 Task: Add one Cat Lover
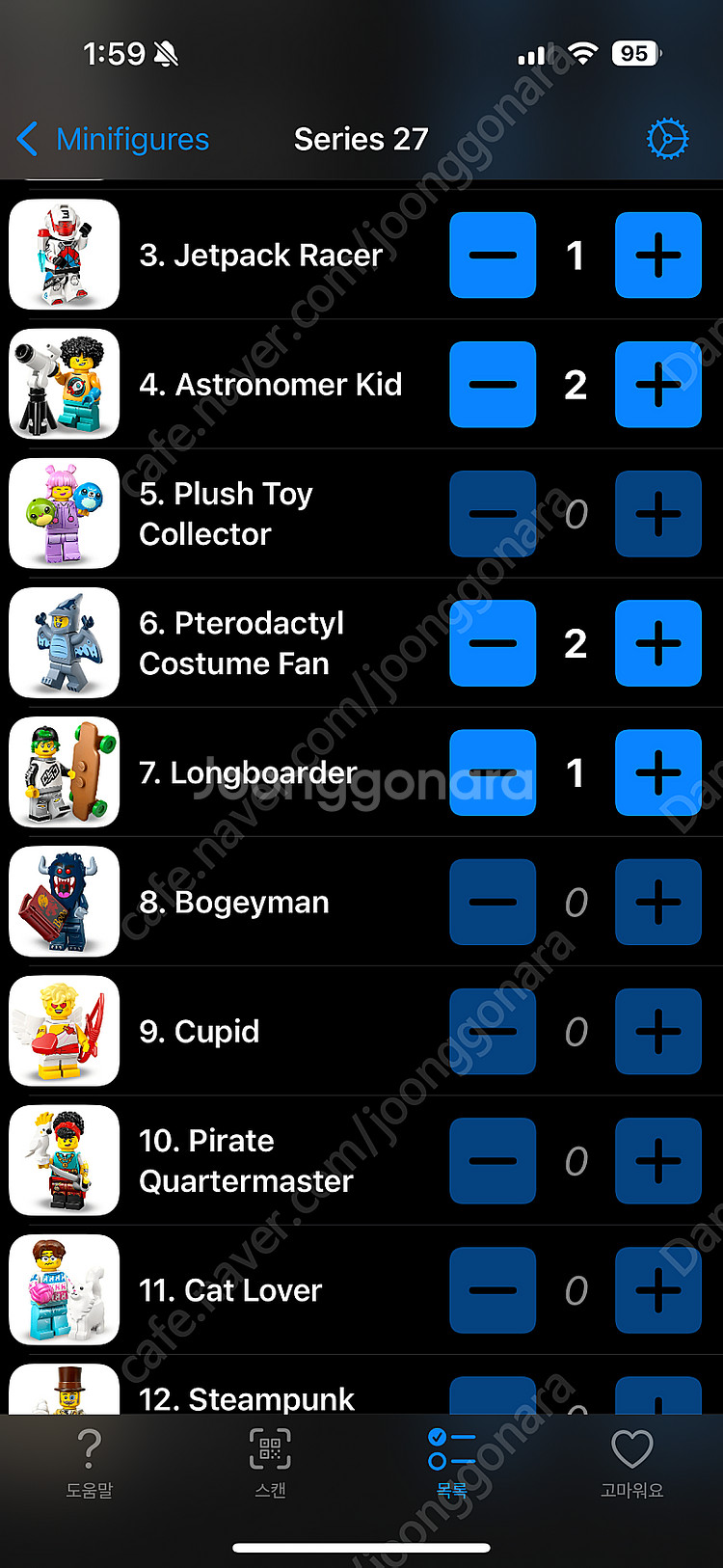coord(658,1289)
